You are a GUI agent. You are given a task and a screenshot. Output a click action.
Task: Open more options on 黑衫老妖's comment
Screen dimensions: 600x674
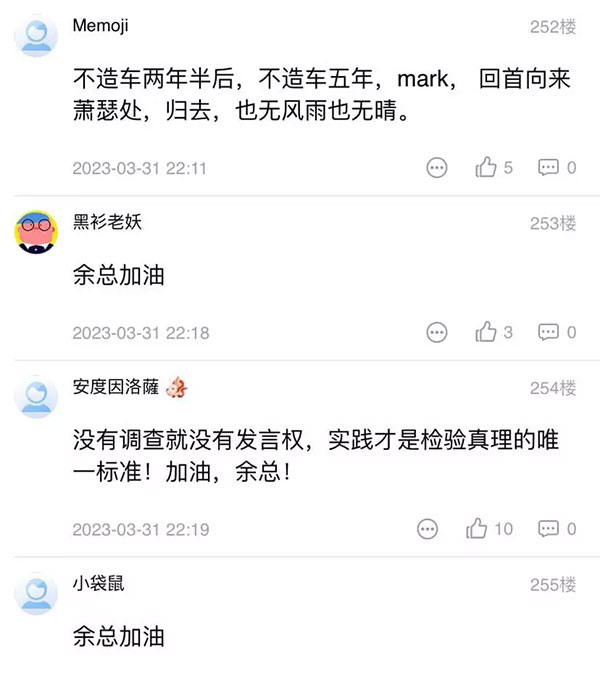coord(437,332)
